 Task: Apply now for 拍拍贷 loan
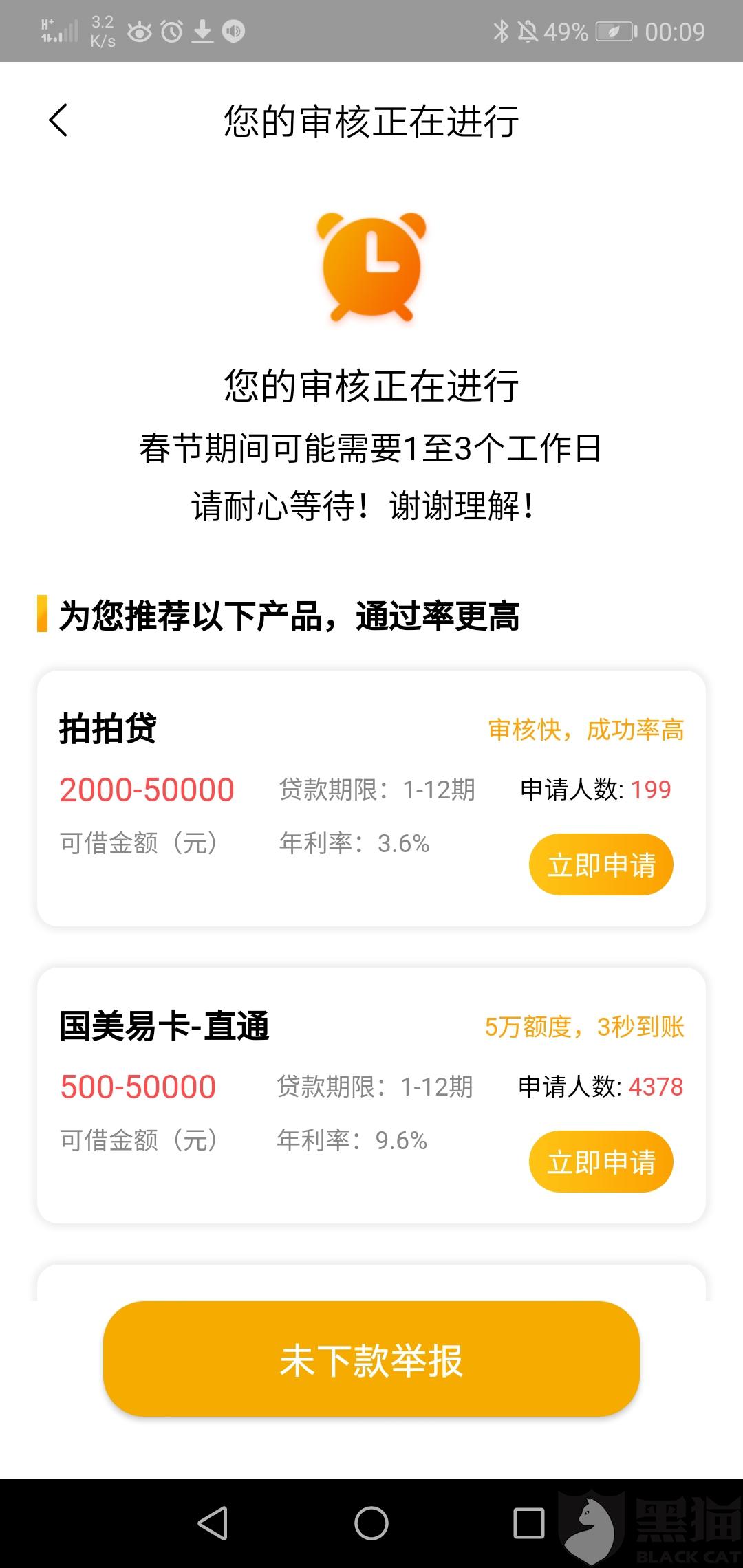coord(601,864)
